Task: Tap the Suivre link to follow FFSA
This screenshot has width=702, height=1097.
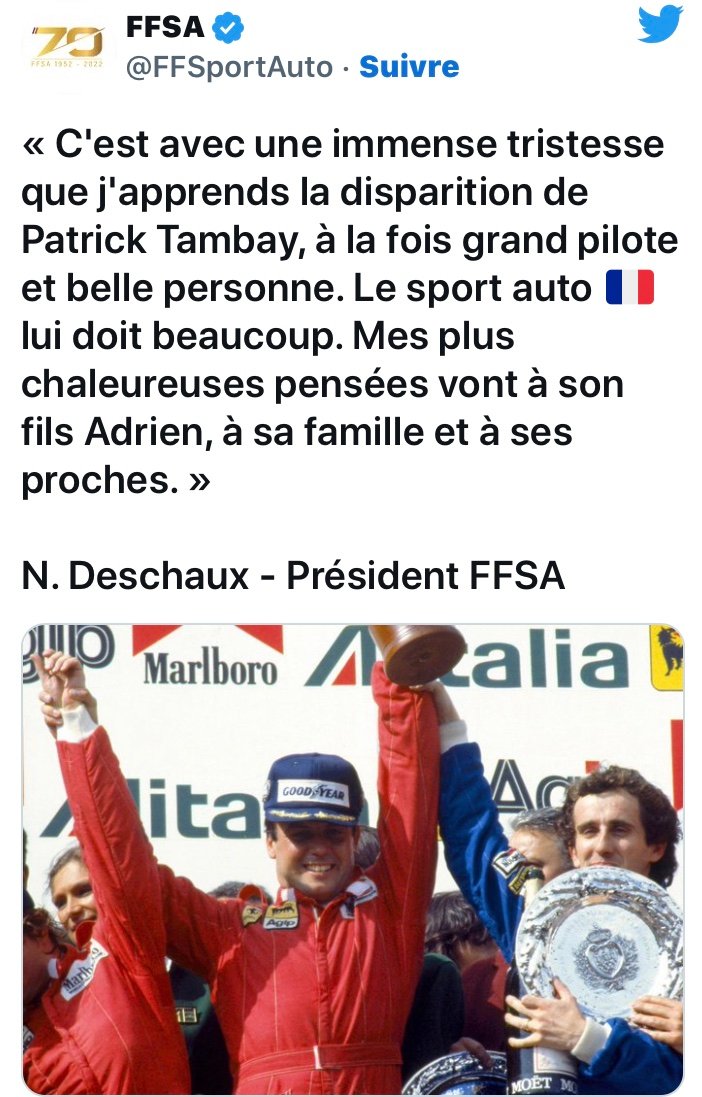Action: (408, 67)
